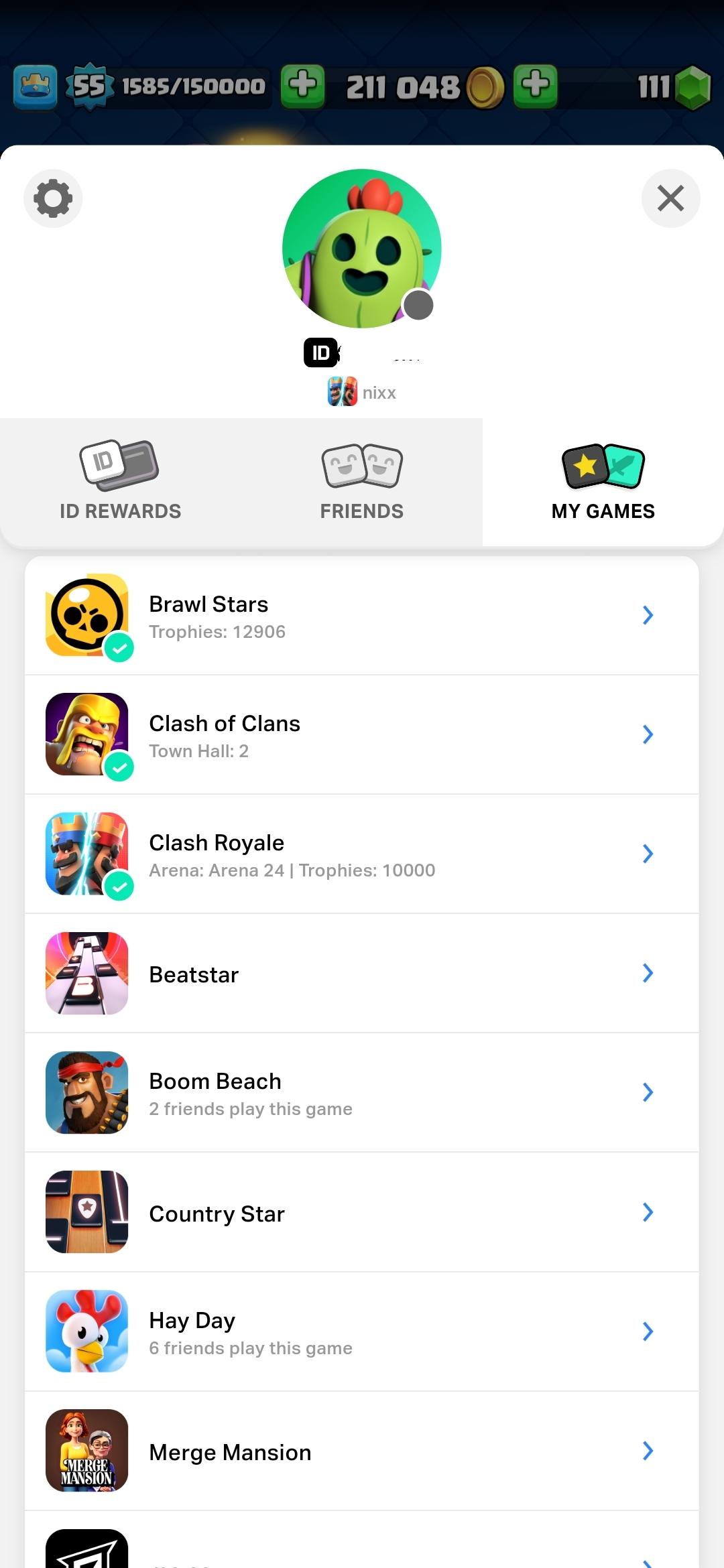Image resolution: width=724 pixels, height=1568 pixels.
Task: Add gold with the plus next to coins
Action: pos(535,86)
